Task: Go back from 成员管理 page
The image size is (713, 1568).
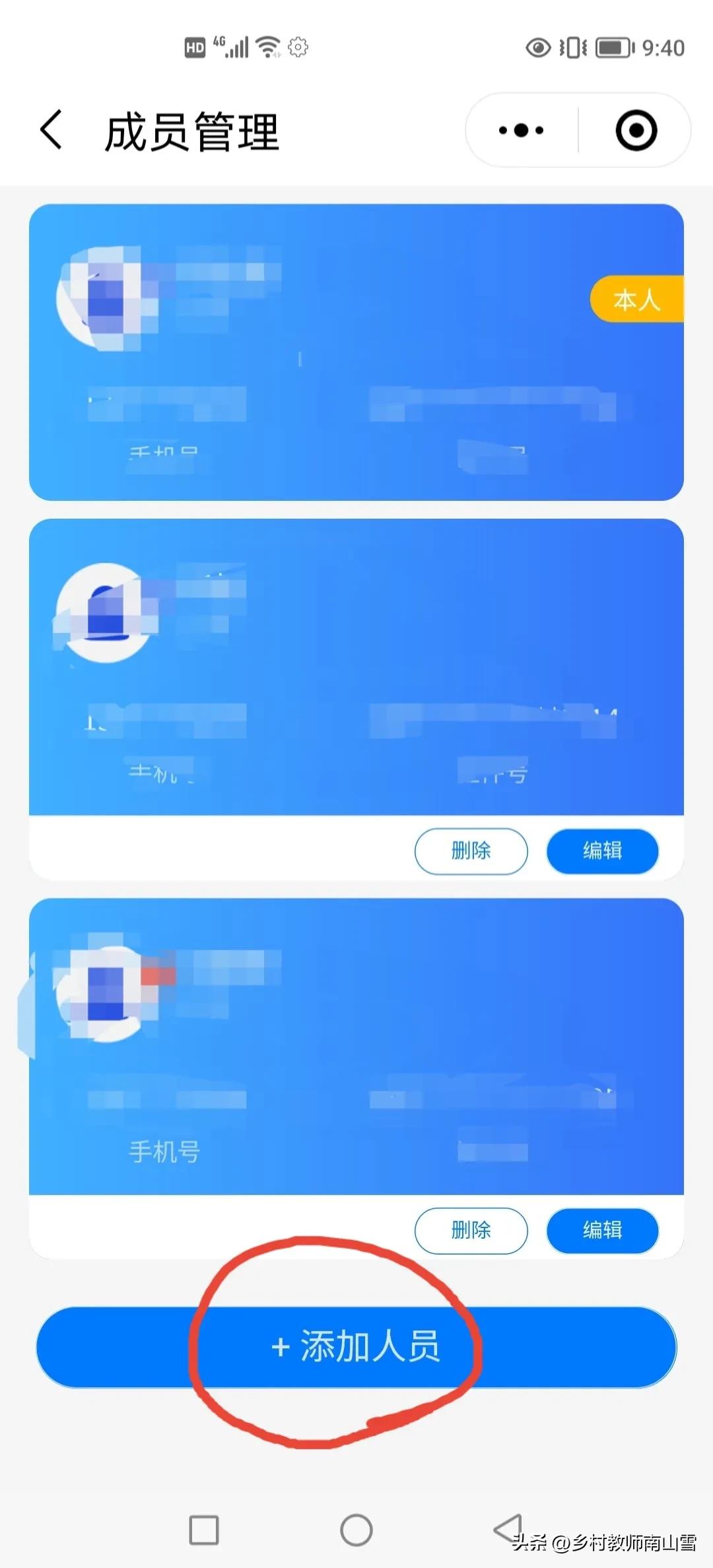Action: [51, 130]
